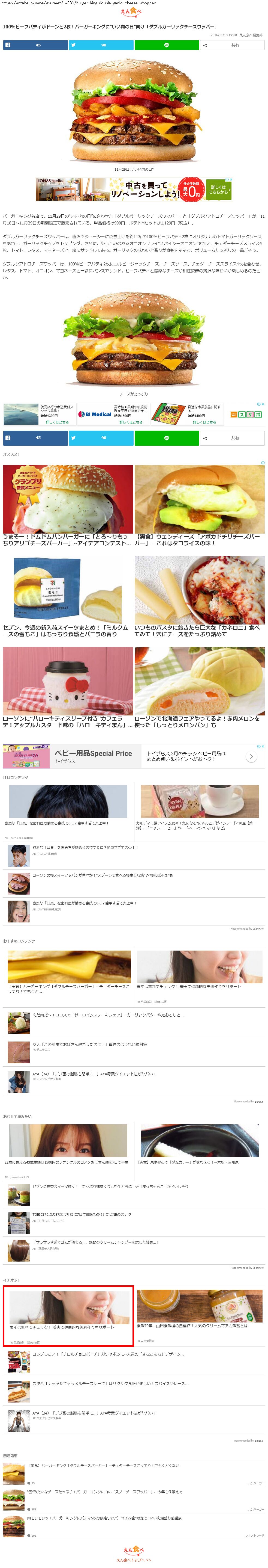Open the Snow Cheese Whopper related article
The height and width of the screenshot is (1568, 268).
point(104,1492)
